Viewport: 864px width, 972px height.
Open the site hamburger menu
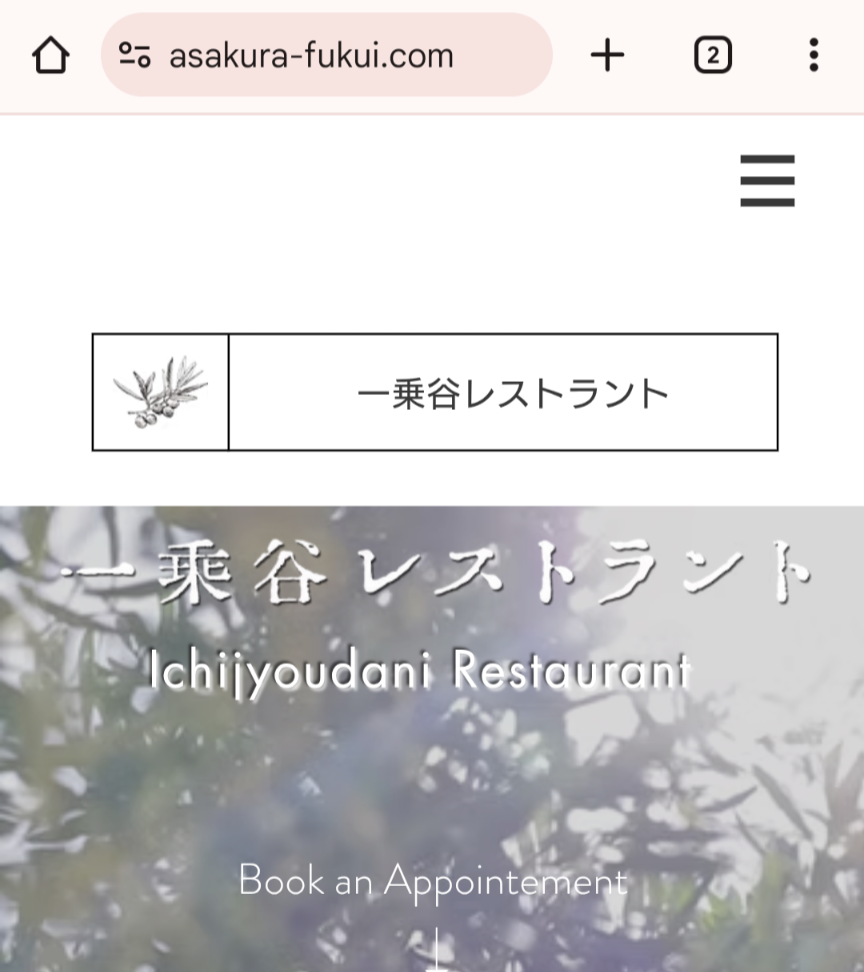click(x=767, y=181)
